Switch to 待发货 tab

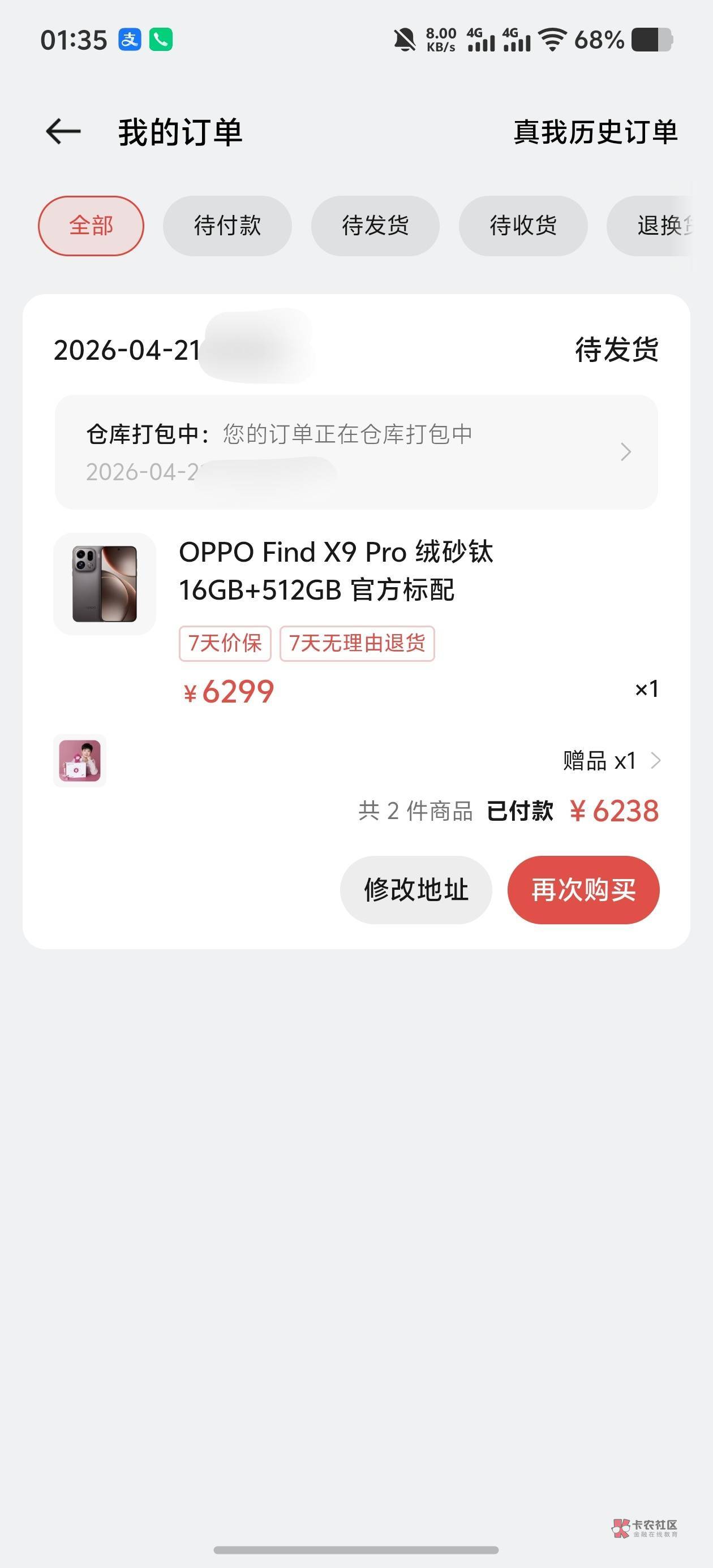(x=375, y=226)
